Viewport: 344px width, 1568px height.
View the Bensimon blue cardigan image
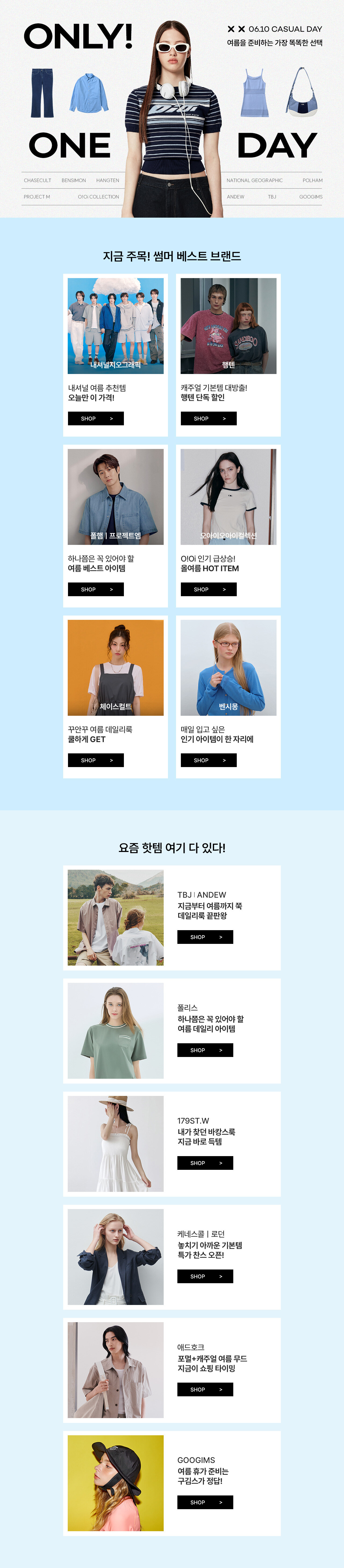coord(228,668)
